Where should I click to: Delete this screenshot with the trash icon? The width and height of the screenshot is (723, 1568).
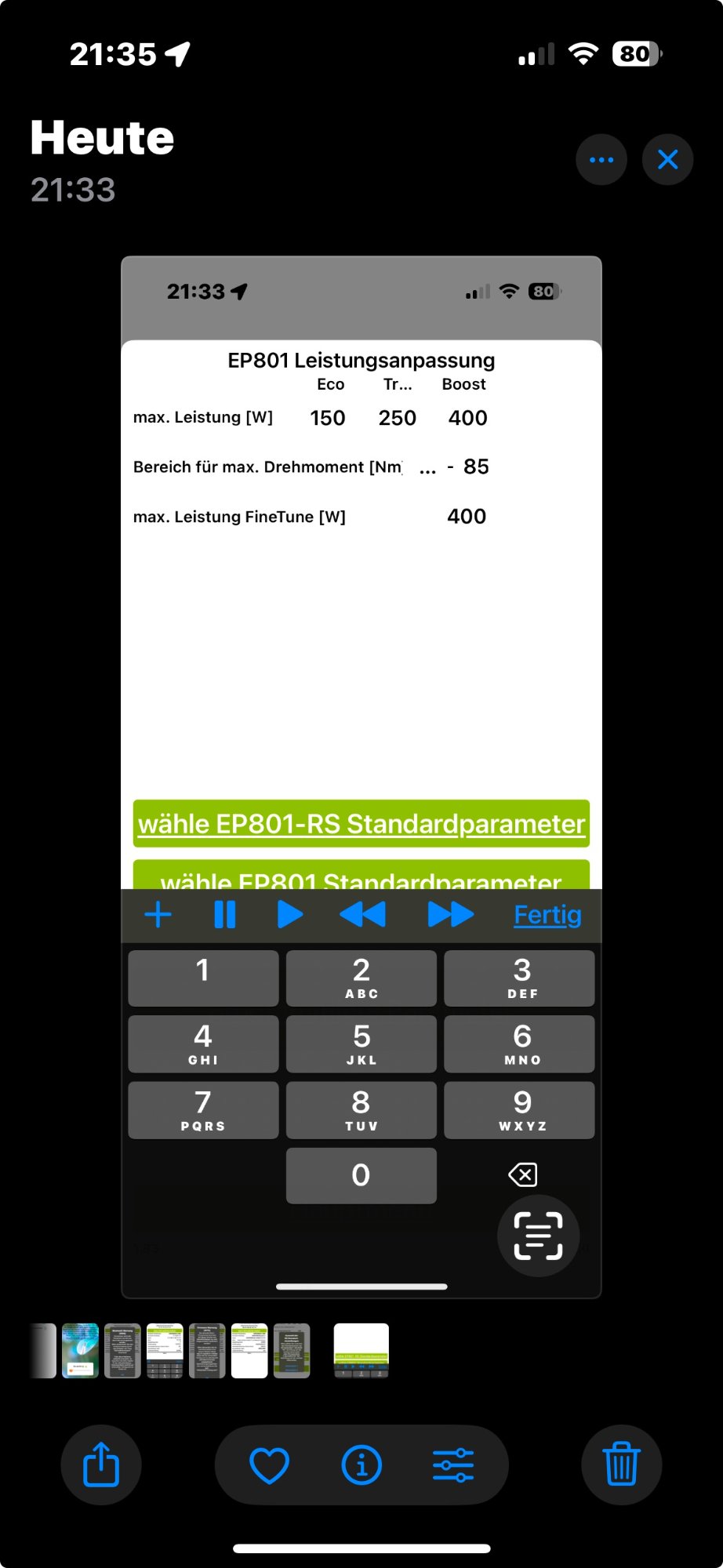(622, 1465)
